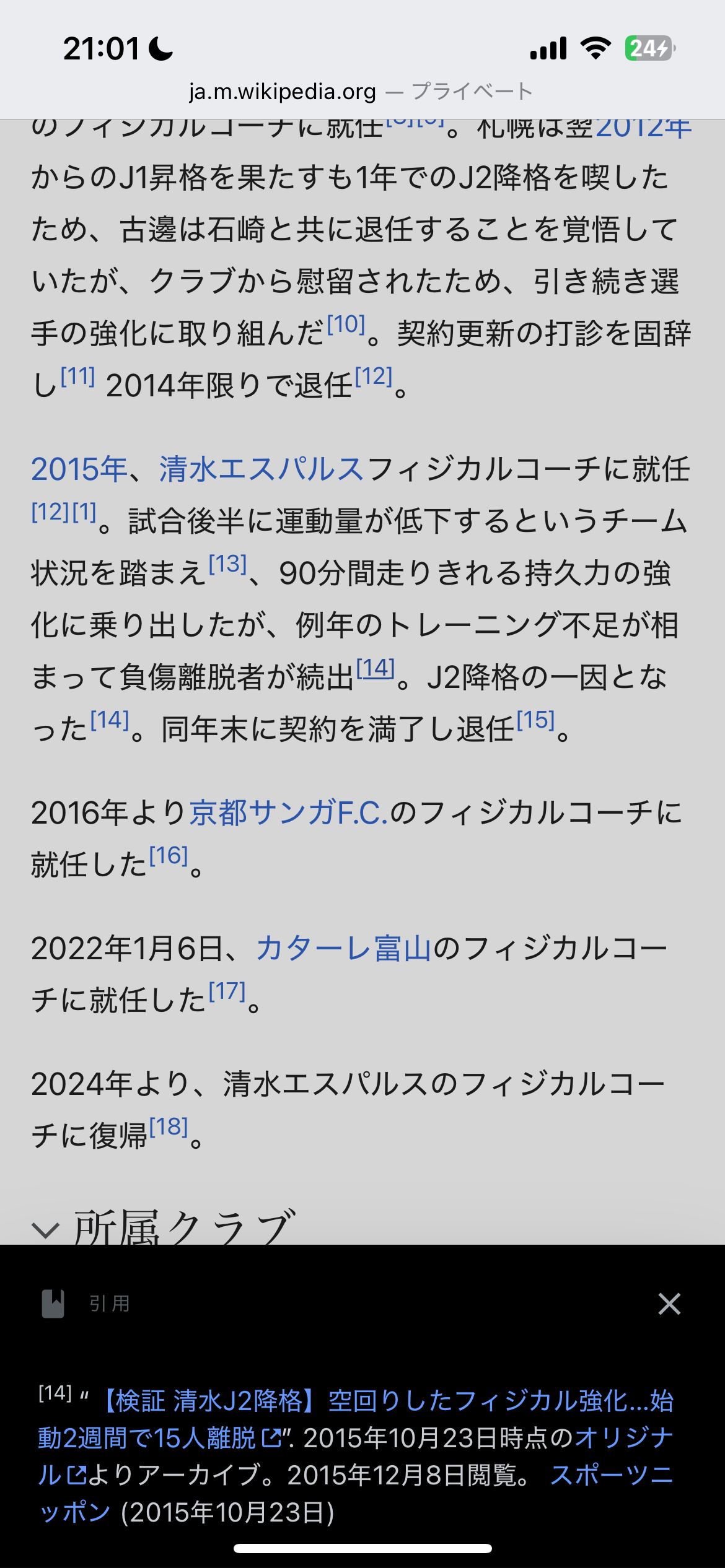Viewport: 725px width, 1568px height.
Task: Tap citation reference [16]
Action: coord(169,856)
